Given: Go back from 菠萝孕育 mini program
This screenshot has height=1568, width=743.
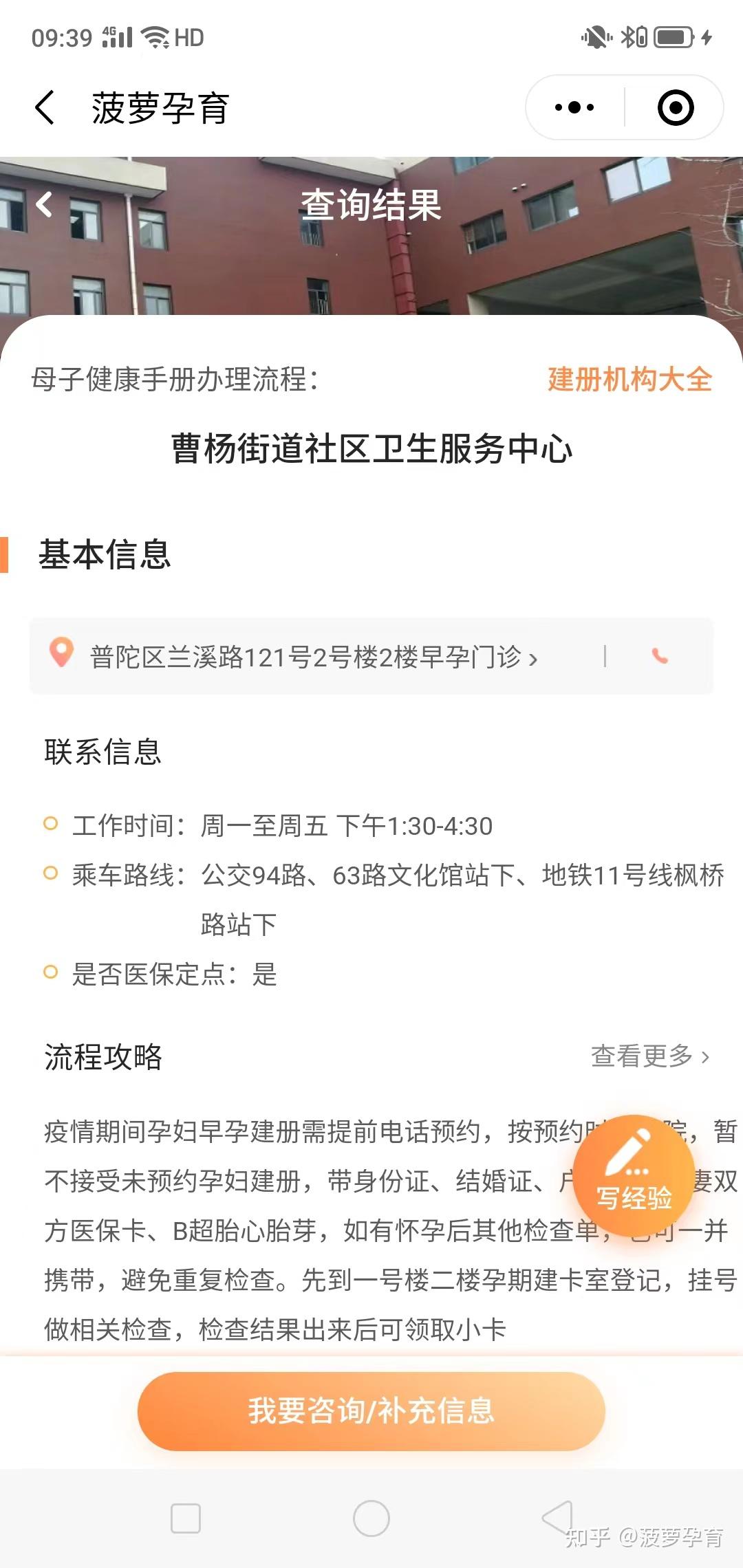Looking at the screenshot, I should tap(45, 108).
